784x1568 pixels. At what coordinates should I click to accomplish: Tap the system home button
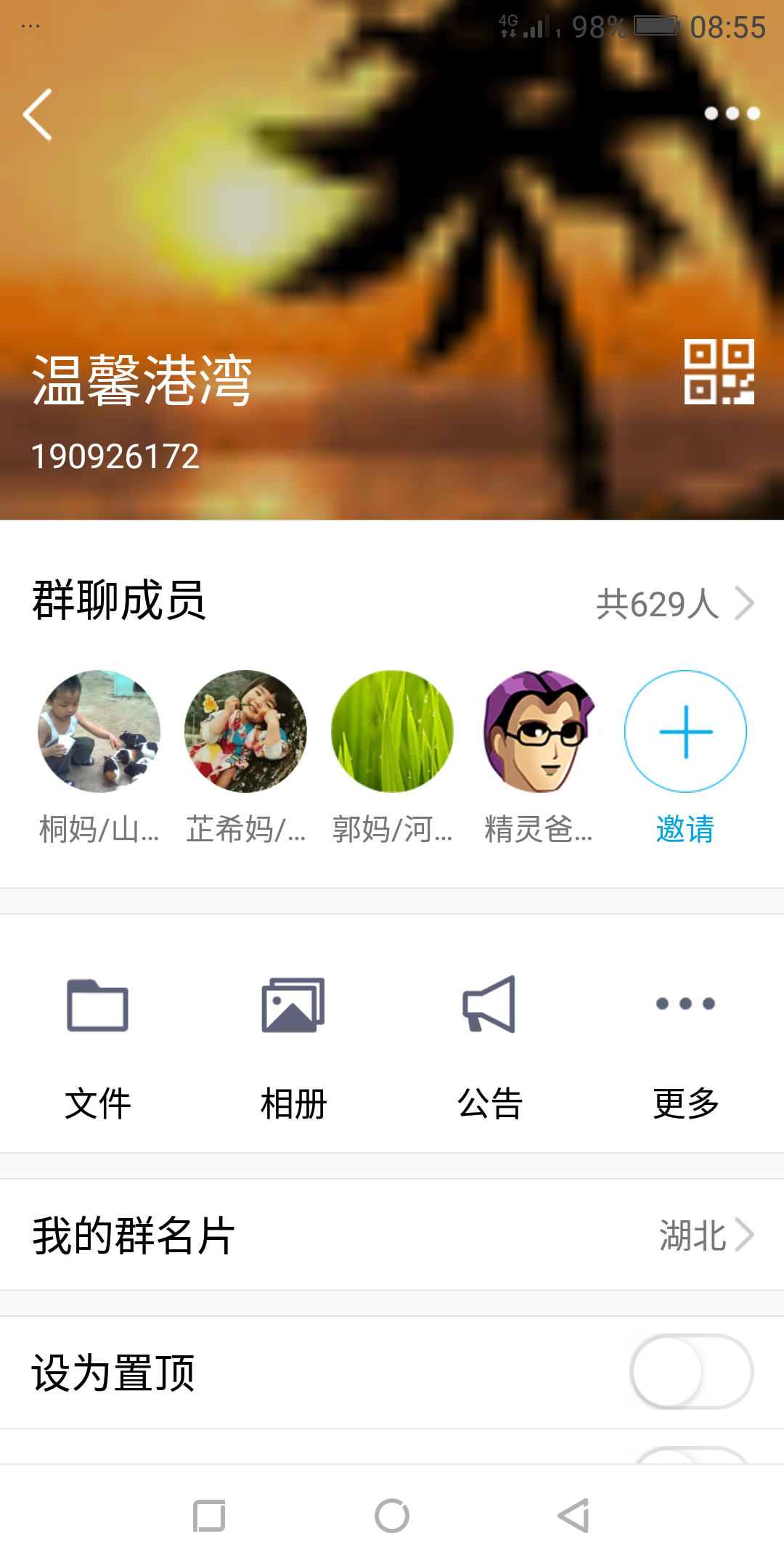(392, 1516)
